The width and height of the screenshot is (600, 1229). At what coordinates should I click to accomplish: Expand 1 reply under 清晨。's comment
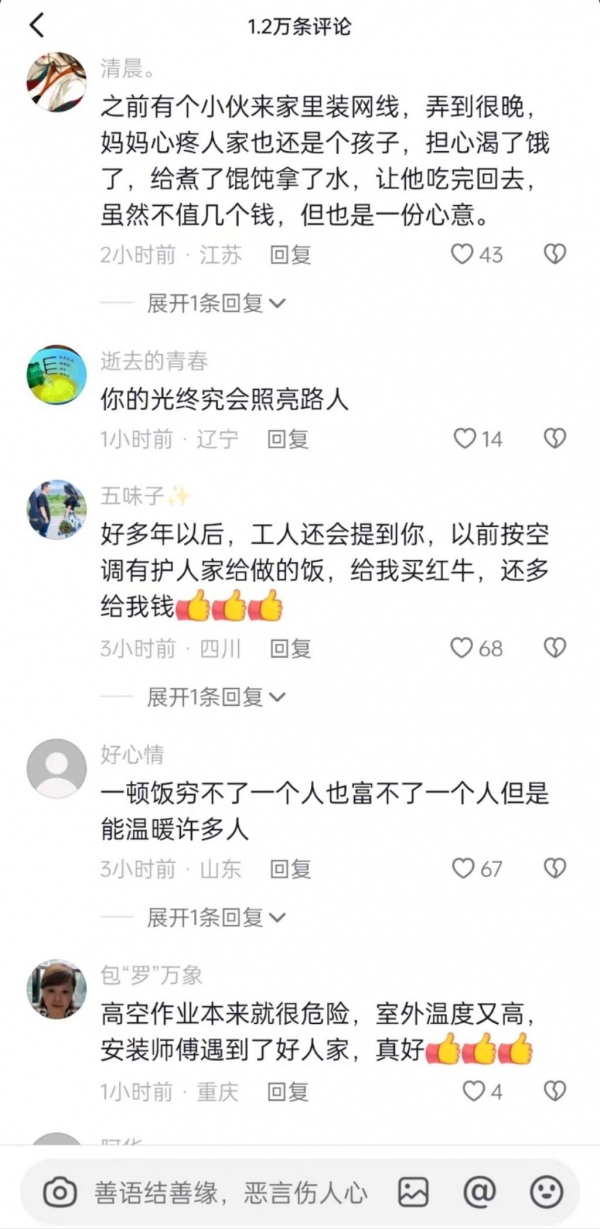(216, 302)
